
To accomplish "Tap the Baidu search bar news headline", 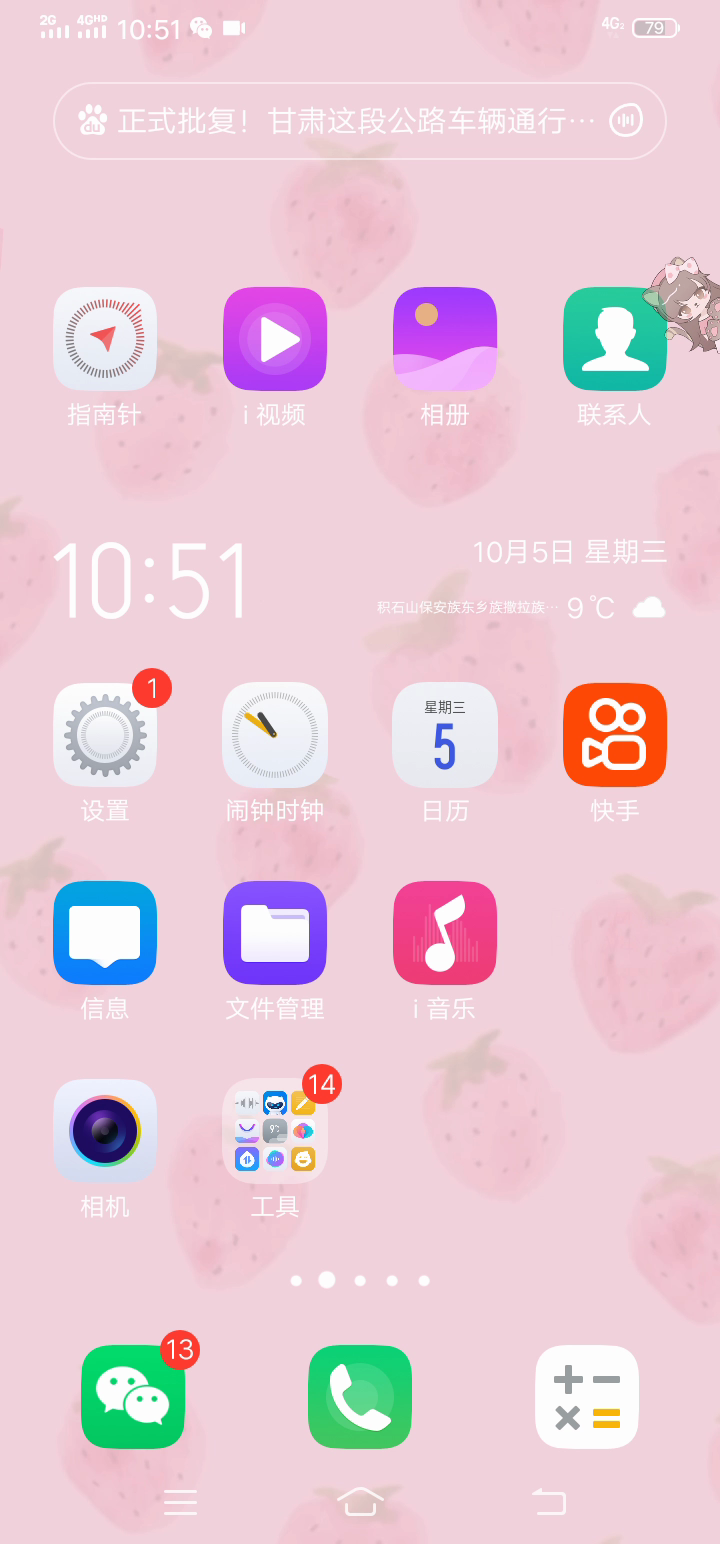I will click(355, 122).
